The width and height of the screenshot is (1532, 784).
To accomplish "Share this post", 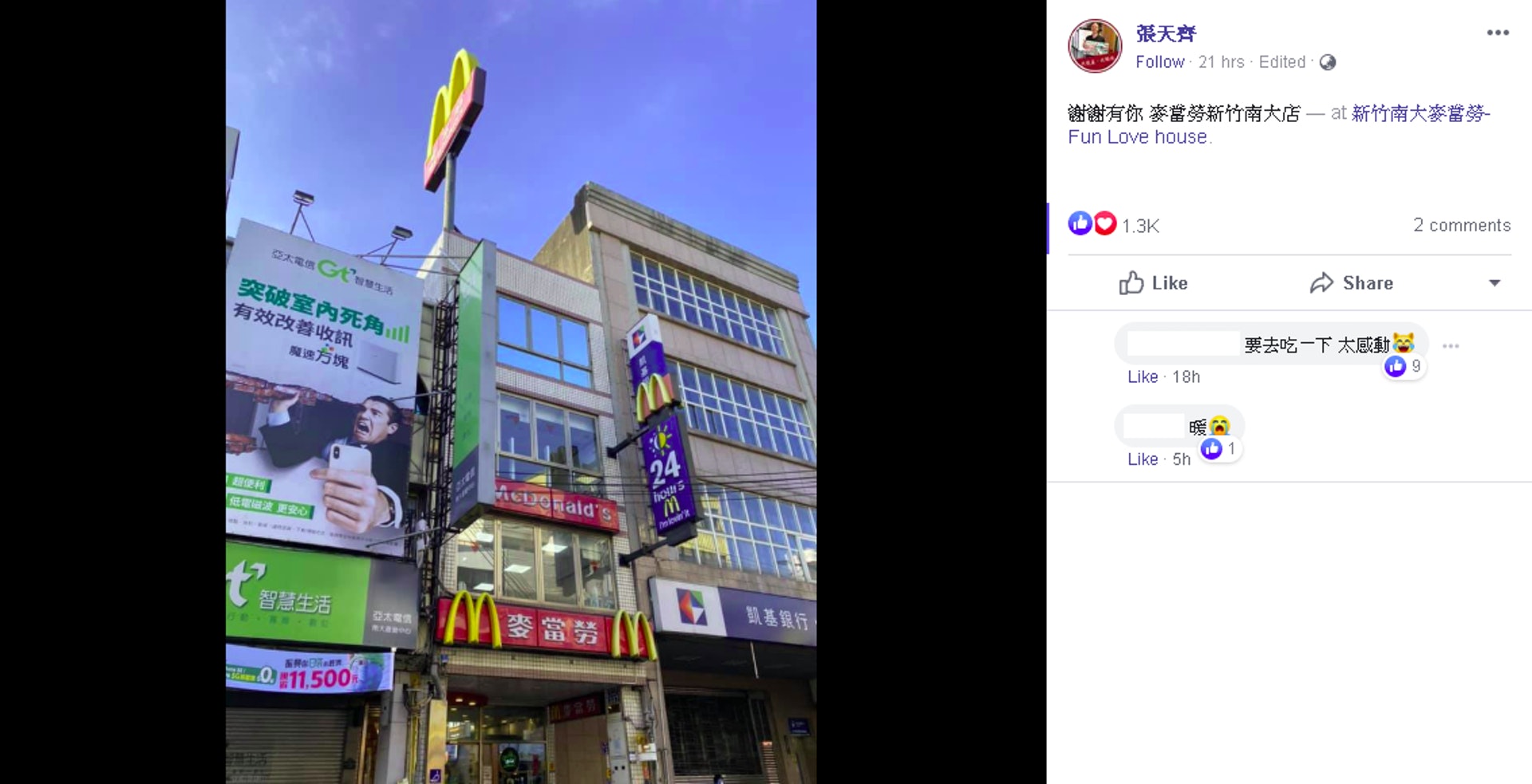I will [1352, 283].
